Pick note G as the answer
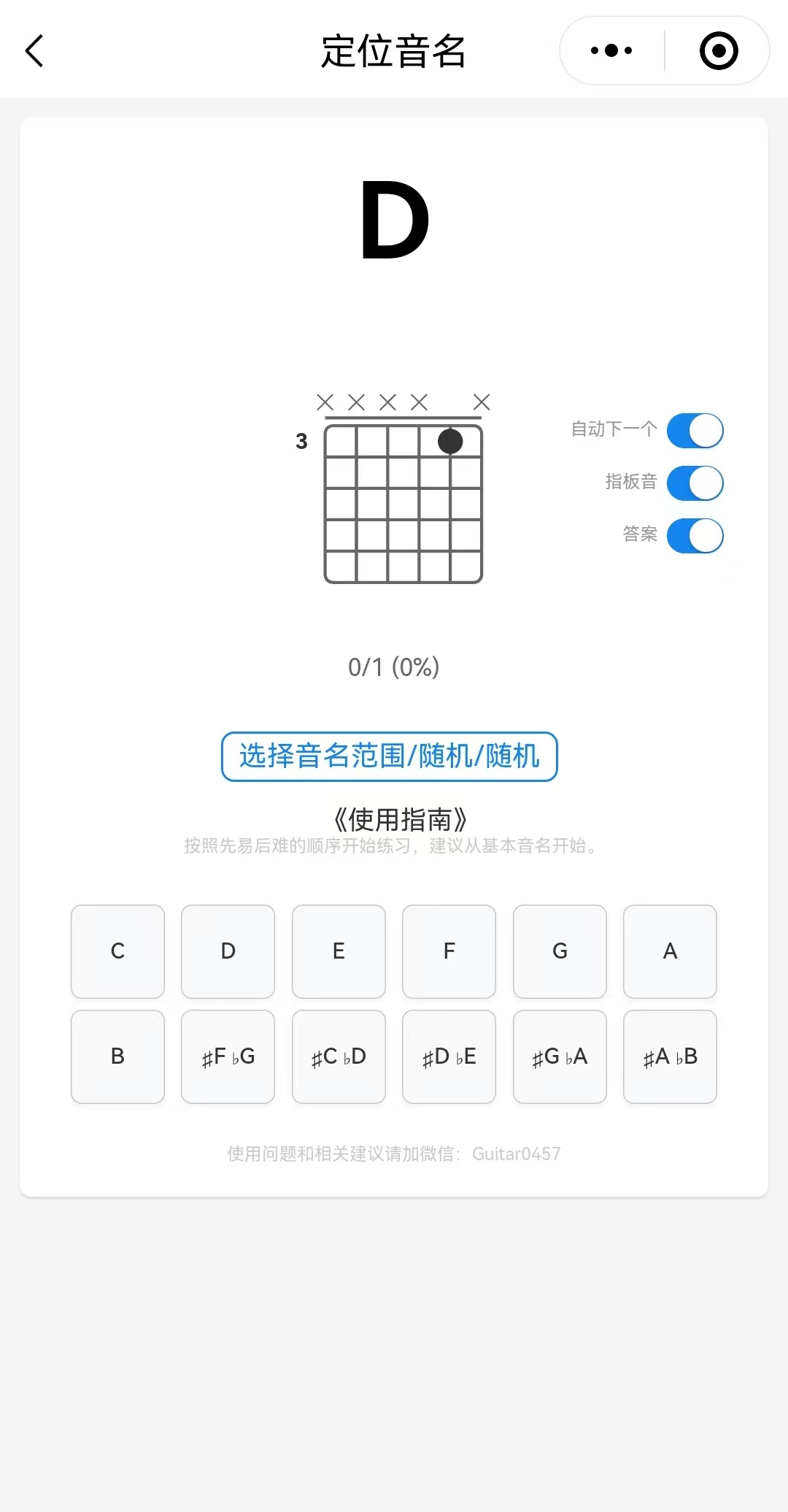 coord(560,951)
